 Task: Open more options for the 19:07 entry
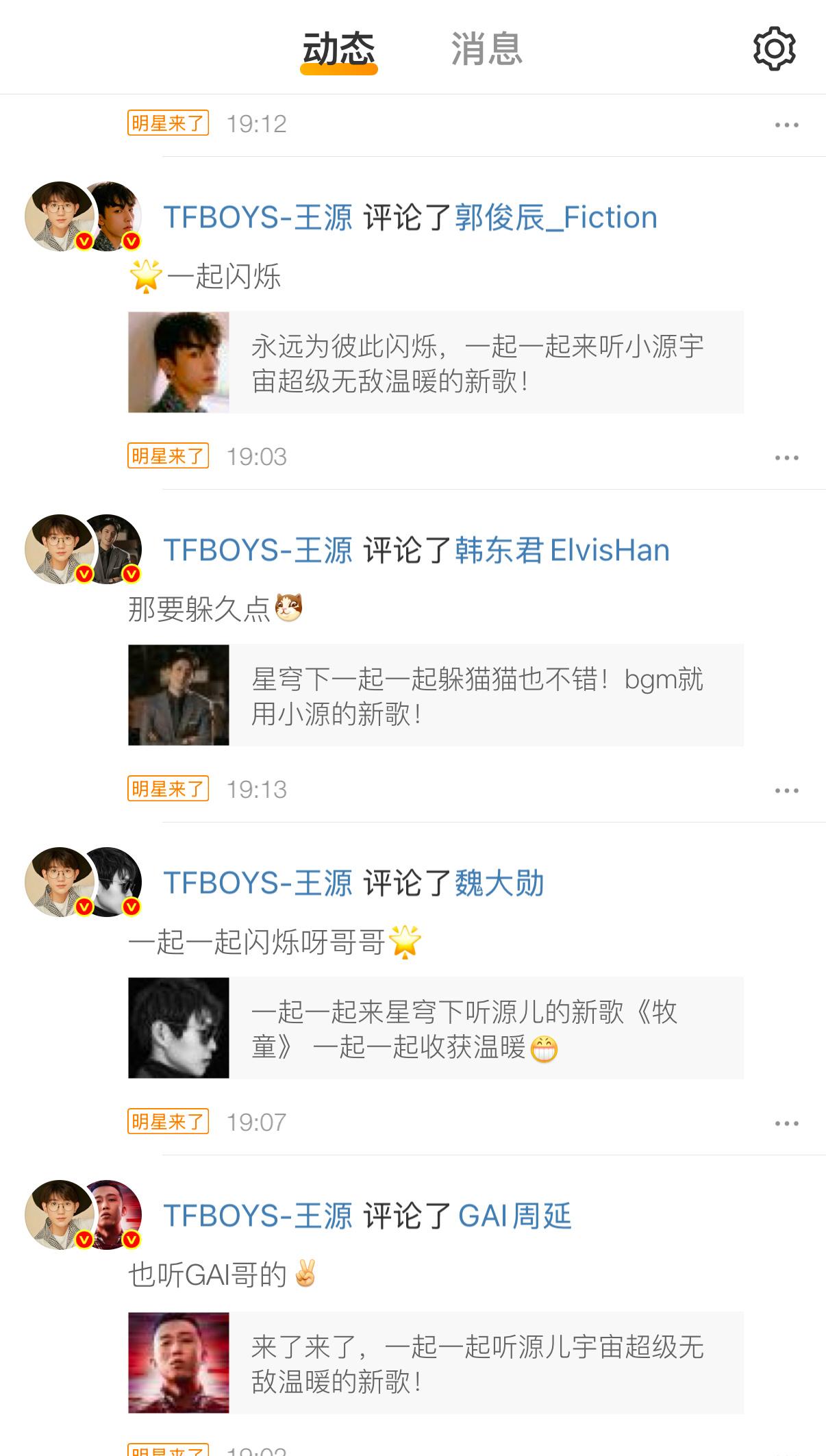786,1123
